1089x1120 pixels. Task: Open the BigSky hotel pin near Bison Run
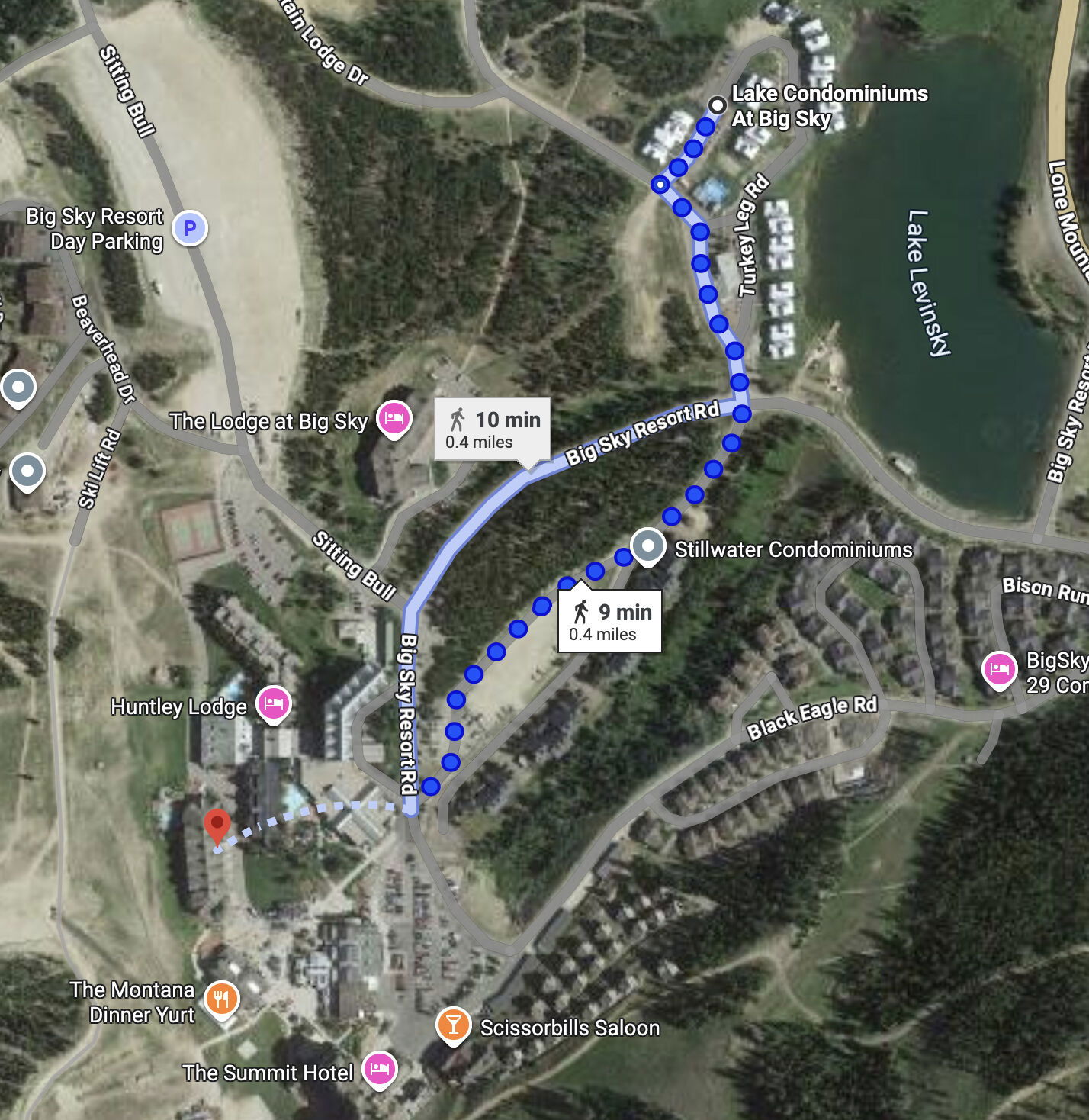pos(999,669)
